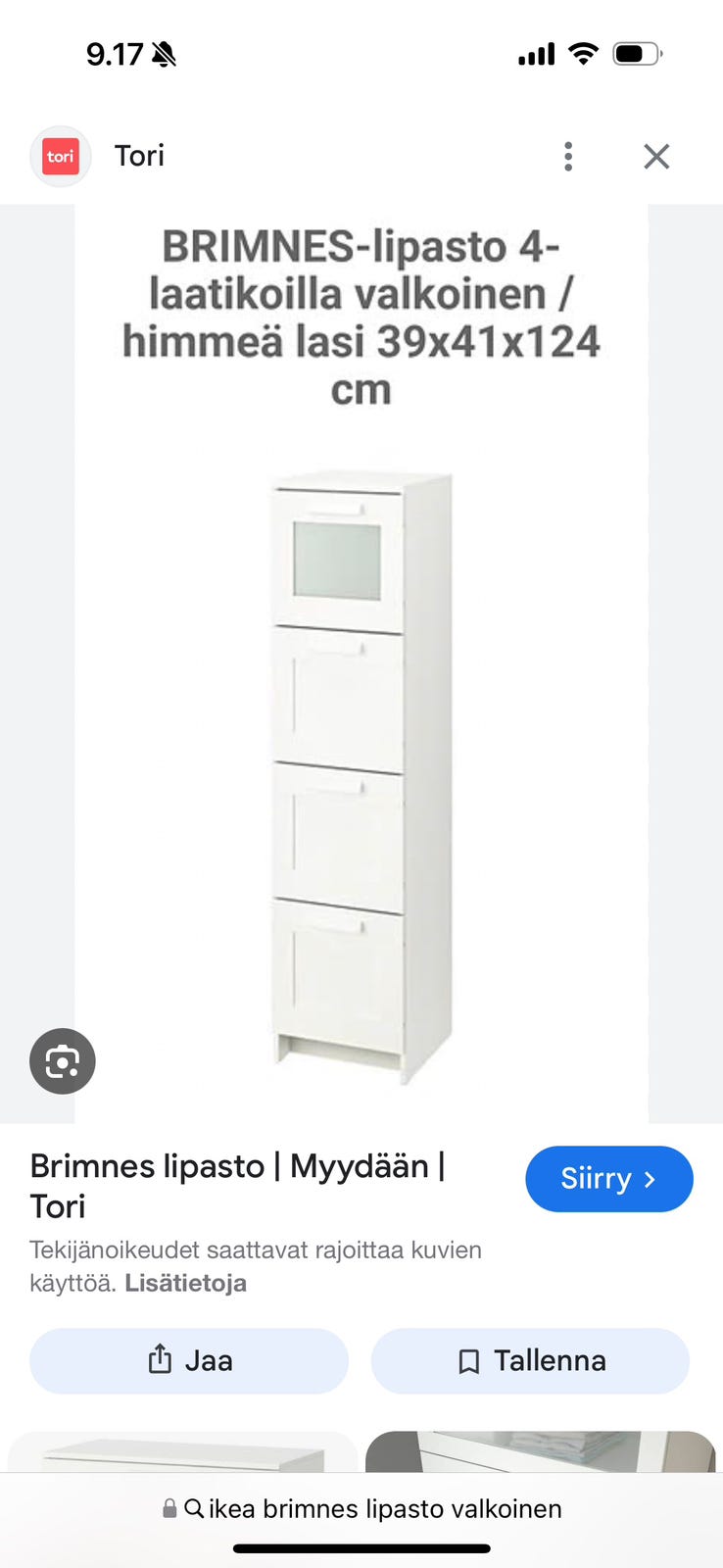
Task: Share the image with Jaa
Action: tap(189, 1360)
